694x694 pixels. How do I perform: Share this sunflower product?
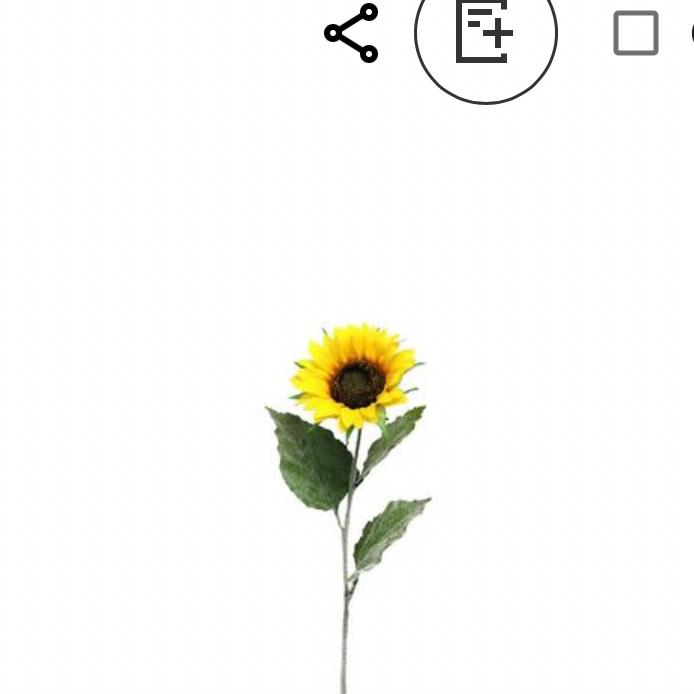(352, 33)
